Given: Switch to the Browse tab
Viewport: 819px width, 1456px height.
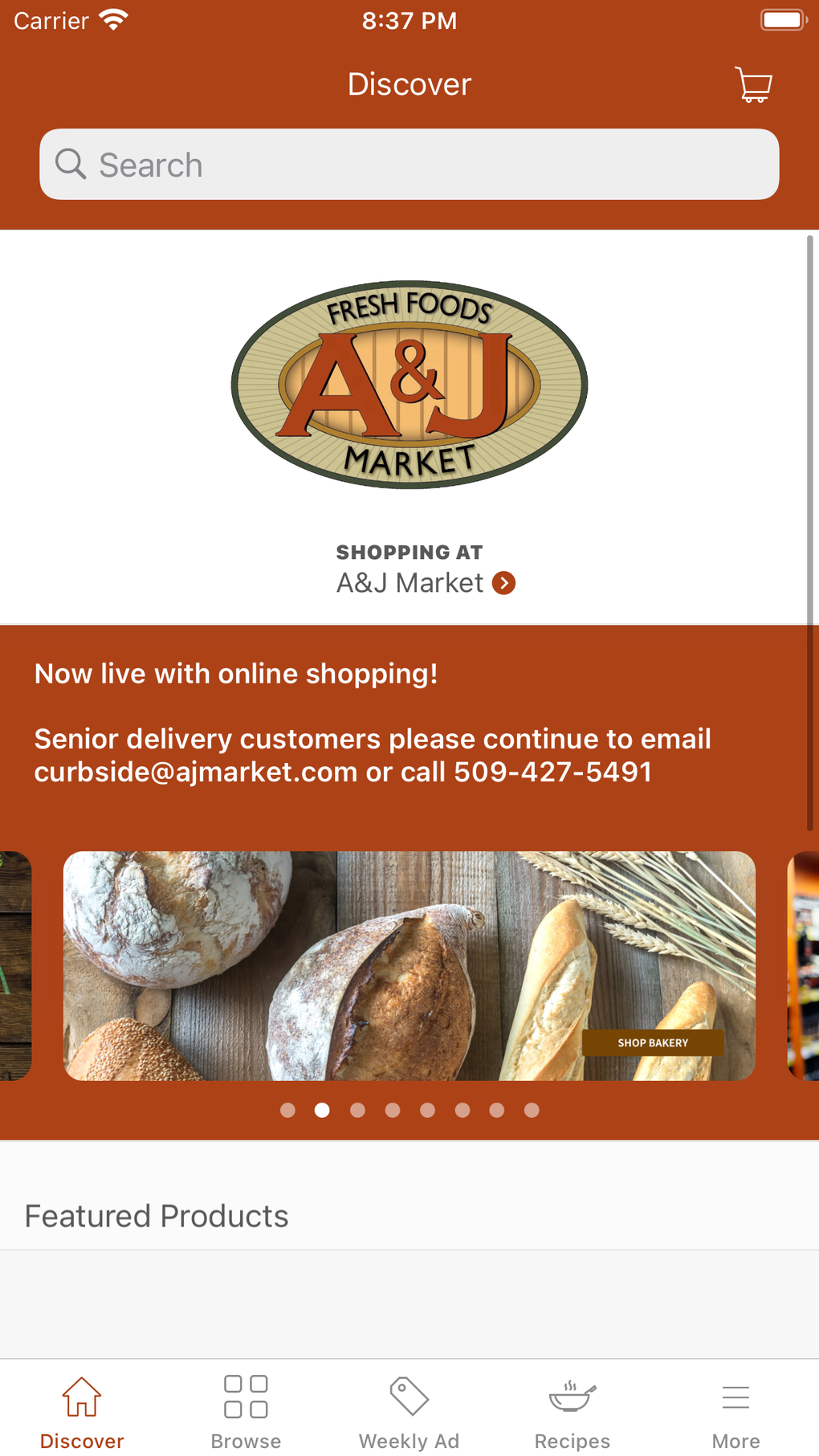Looking at the screenshot, I should click(x=246, y=1411).
